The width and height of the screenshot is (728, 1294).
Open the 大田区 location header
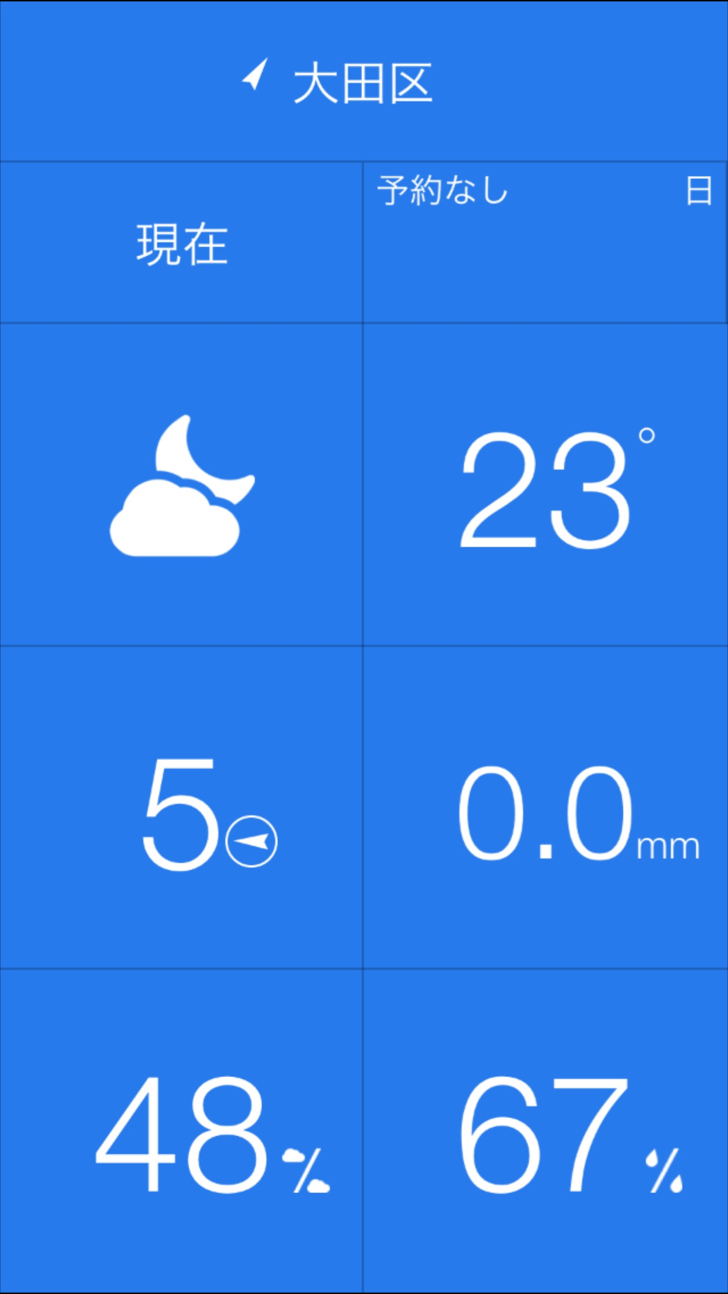[364, 81]
